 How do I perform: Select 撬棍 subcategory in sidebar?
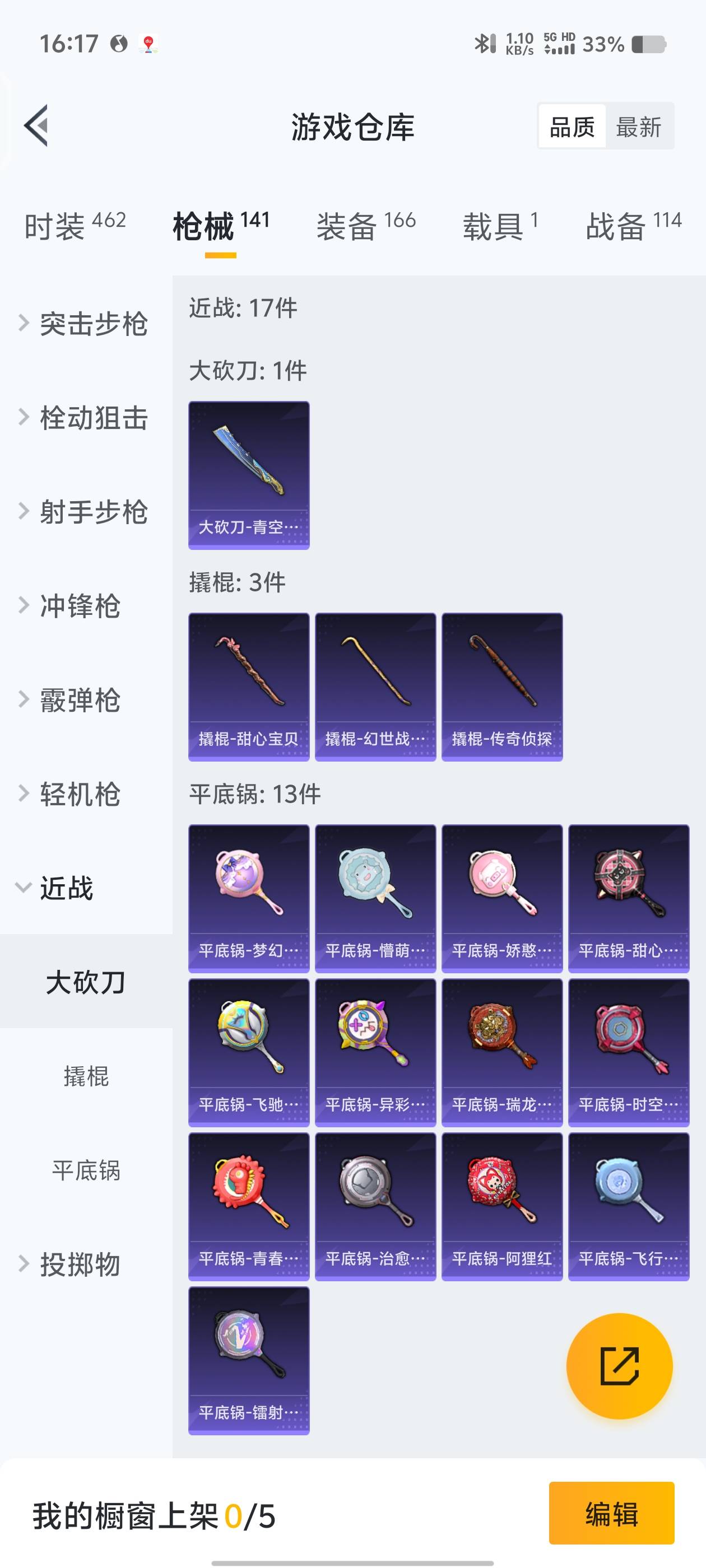click(x=86, y=1076)
